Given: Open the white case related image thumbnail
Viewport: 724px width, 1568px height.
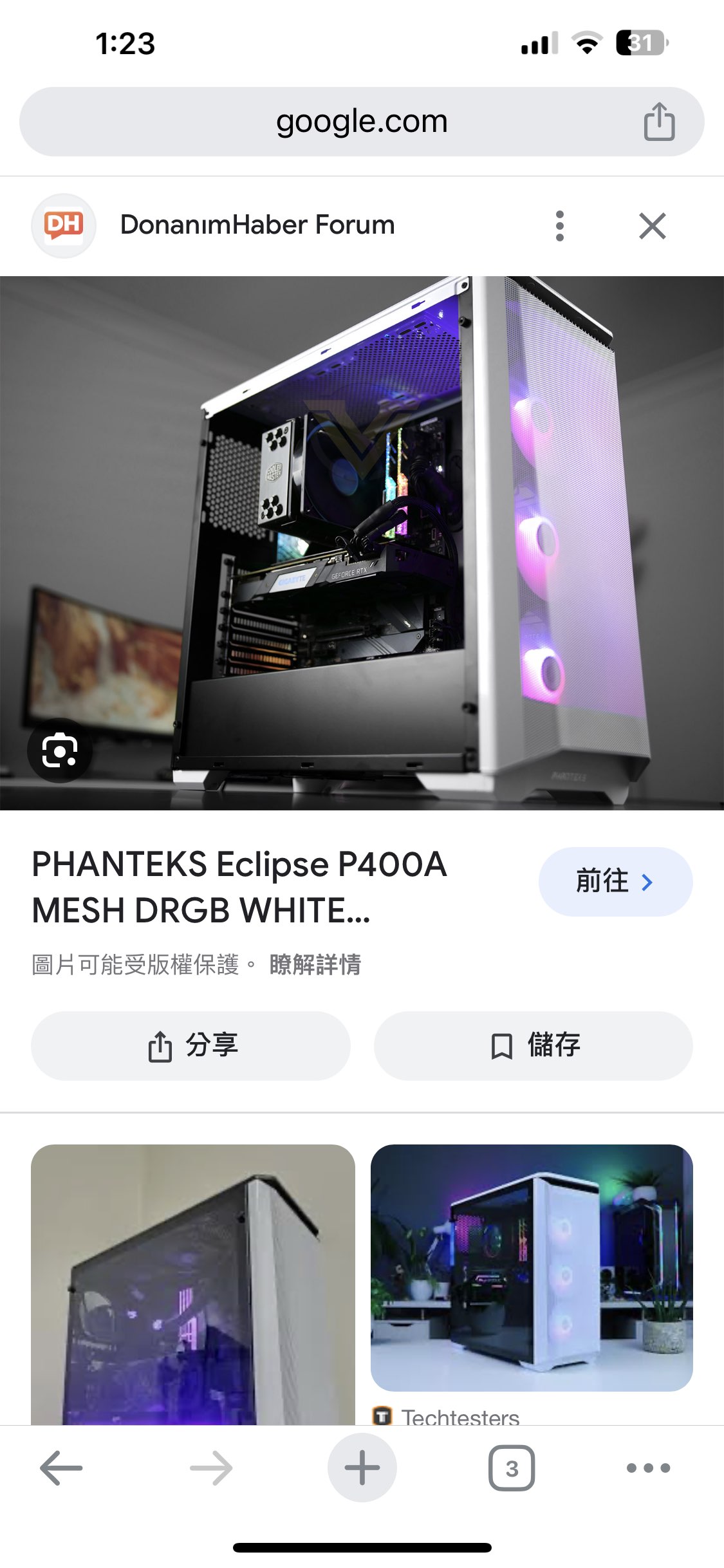Looking at the screenshot, I should [192, 1284].
